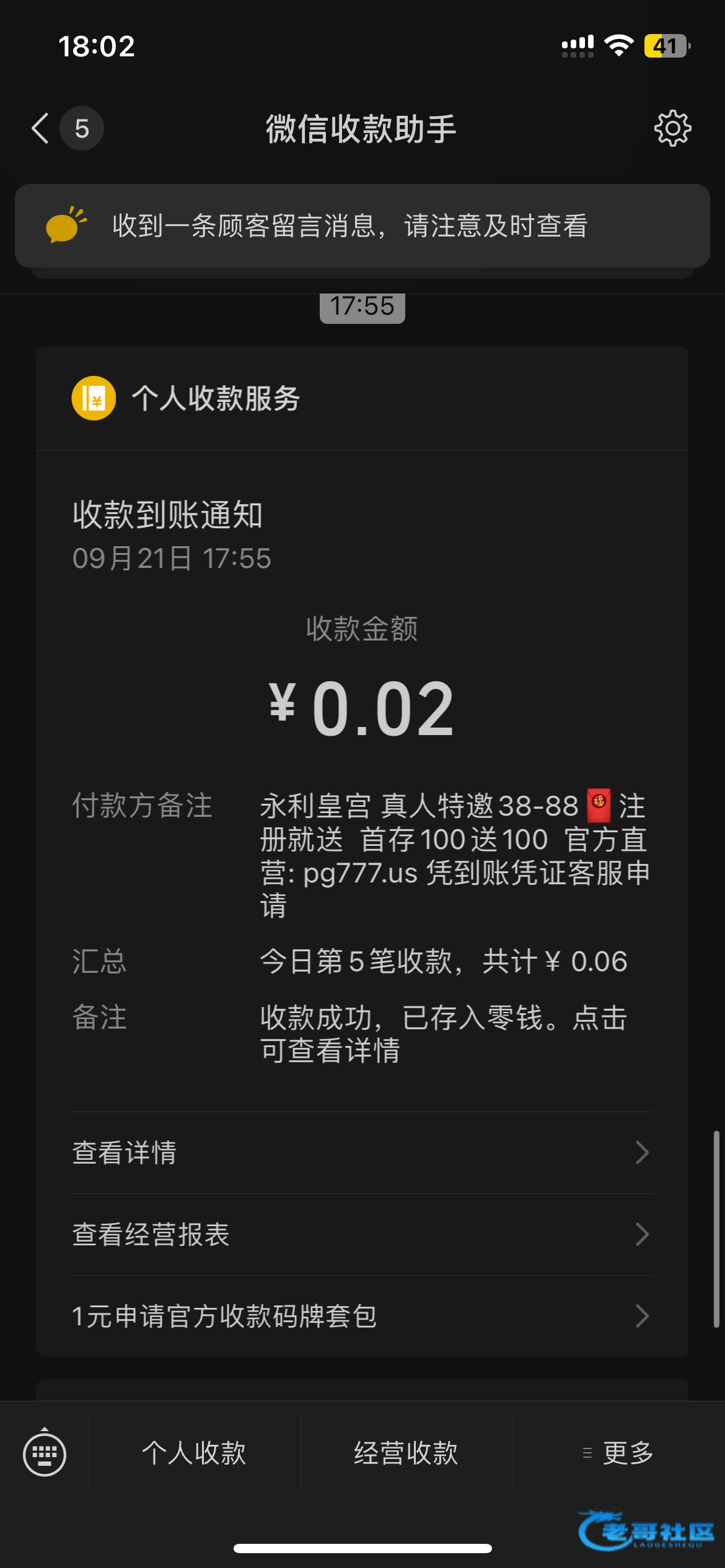Image resolution: width=725 pixels, height=1568 pixels.
Task: Open the 经营收款 menu
Action: click(406, 1453)
